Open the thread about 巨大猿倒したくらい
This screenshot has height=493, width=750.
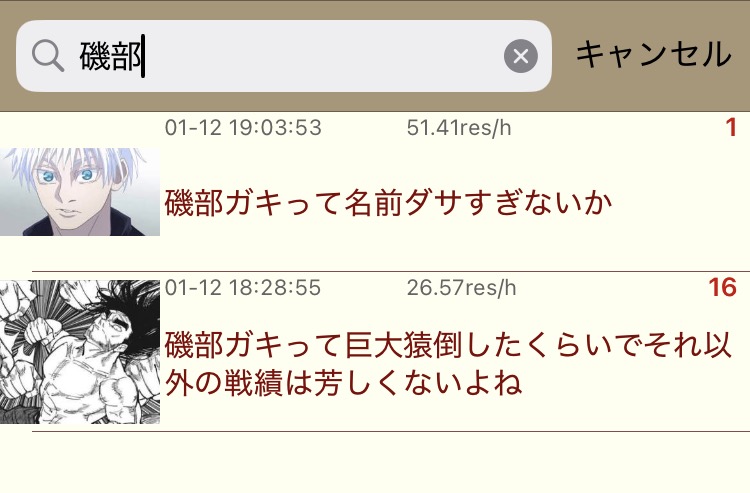[375, 351]
